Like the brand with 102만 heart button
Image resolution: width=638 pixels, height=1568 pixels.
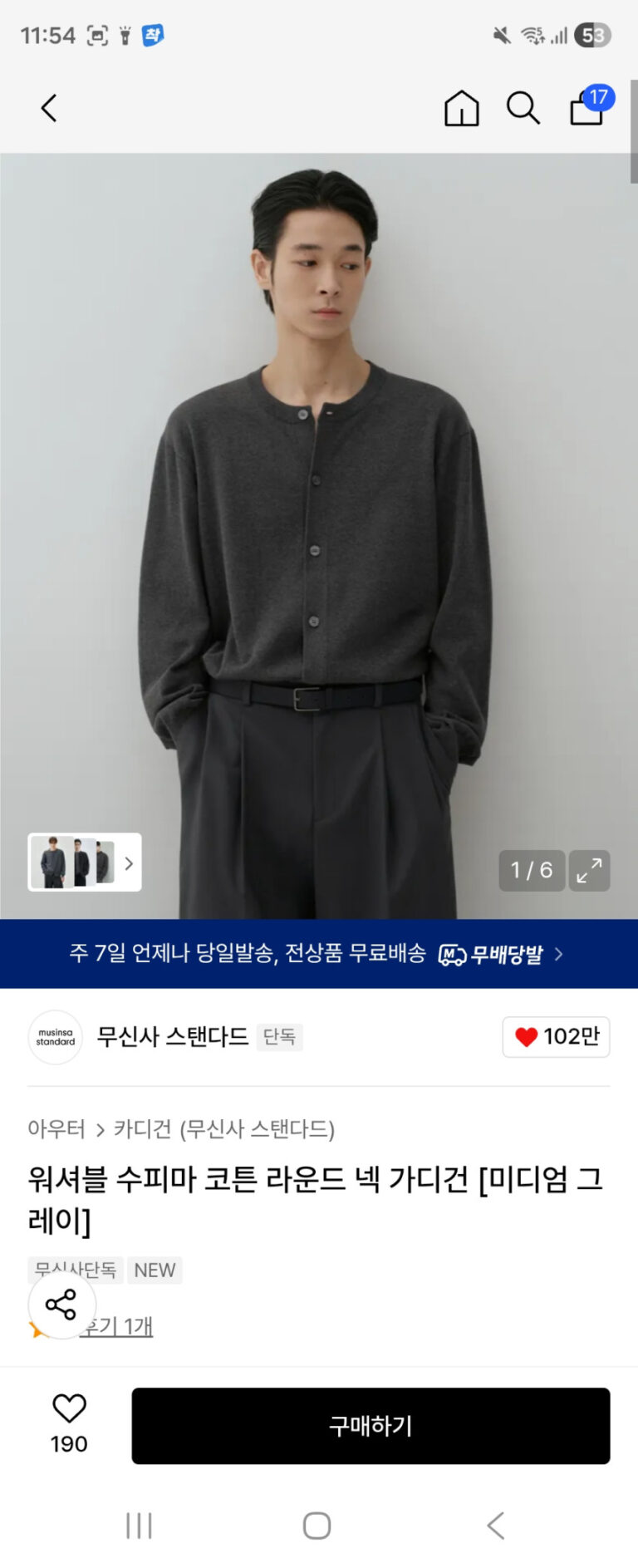(556, 1036)
